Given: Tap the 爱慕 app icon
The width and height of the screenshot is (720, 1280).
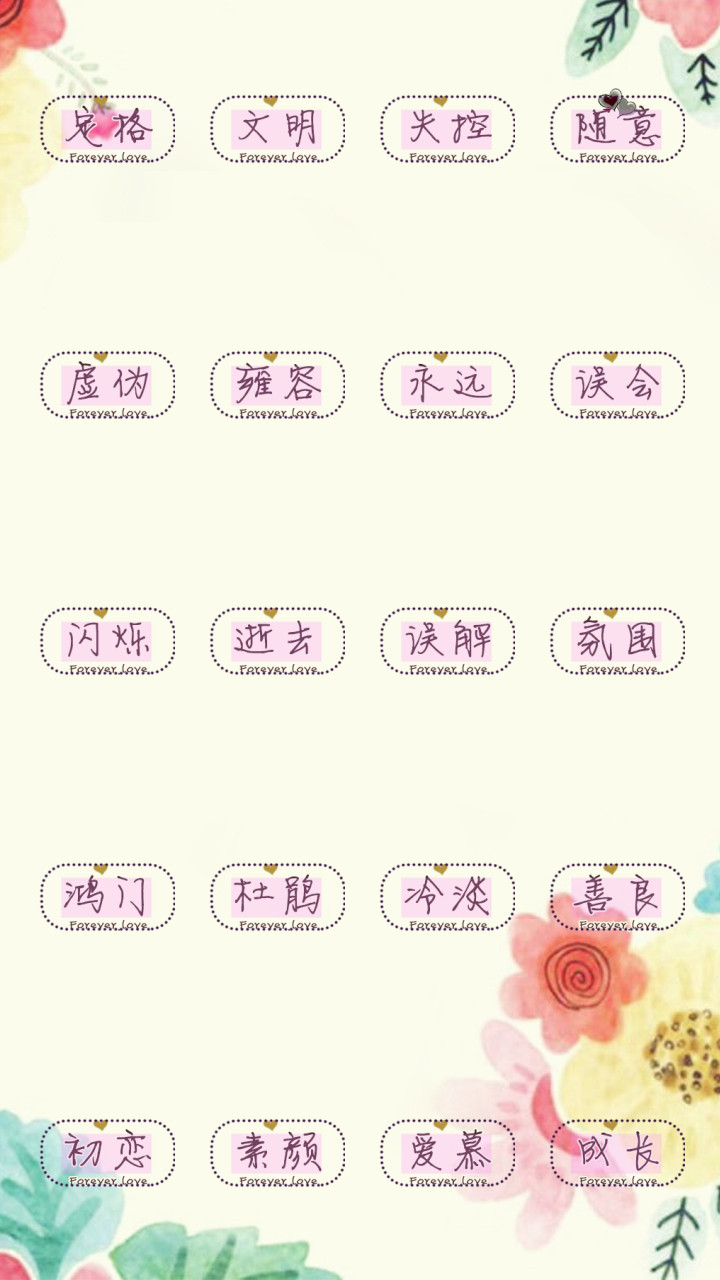Looking at the screenshot, I should tap(448, 1153).
